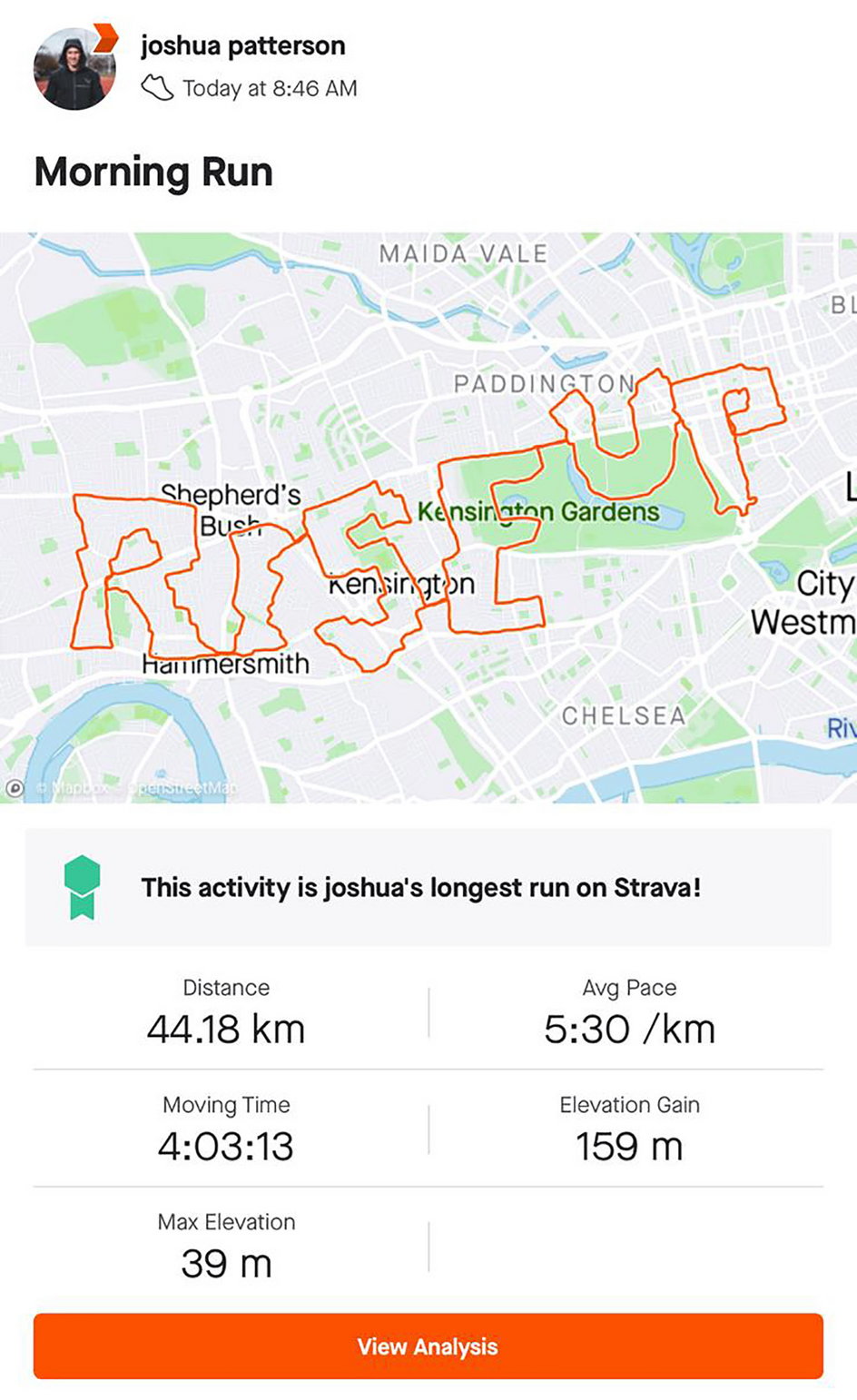The image size is (857, 1400).
Task: Open joshua patterson's profile picture
Action: pyautogui.click(x=74, y=69)
